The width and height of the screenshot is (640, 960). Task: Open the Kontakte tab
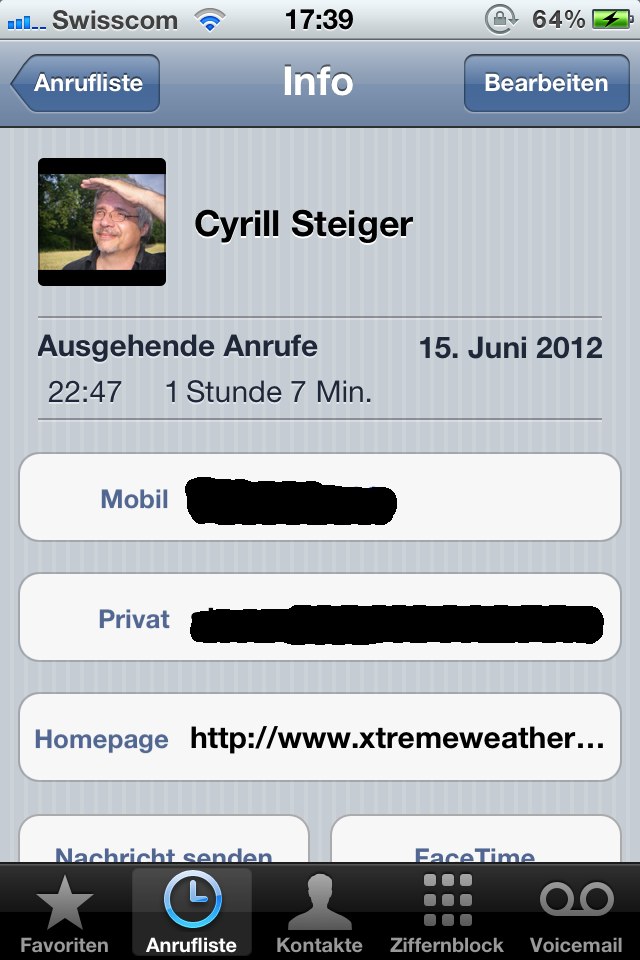tap(319, 914)
